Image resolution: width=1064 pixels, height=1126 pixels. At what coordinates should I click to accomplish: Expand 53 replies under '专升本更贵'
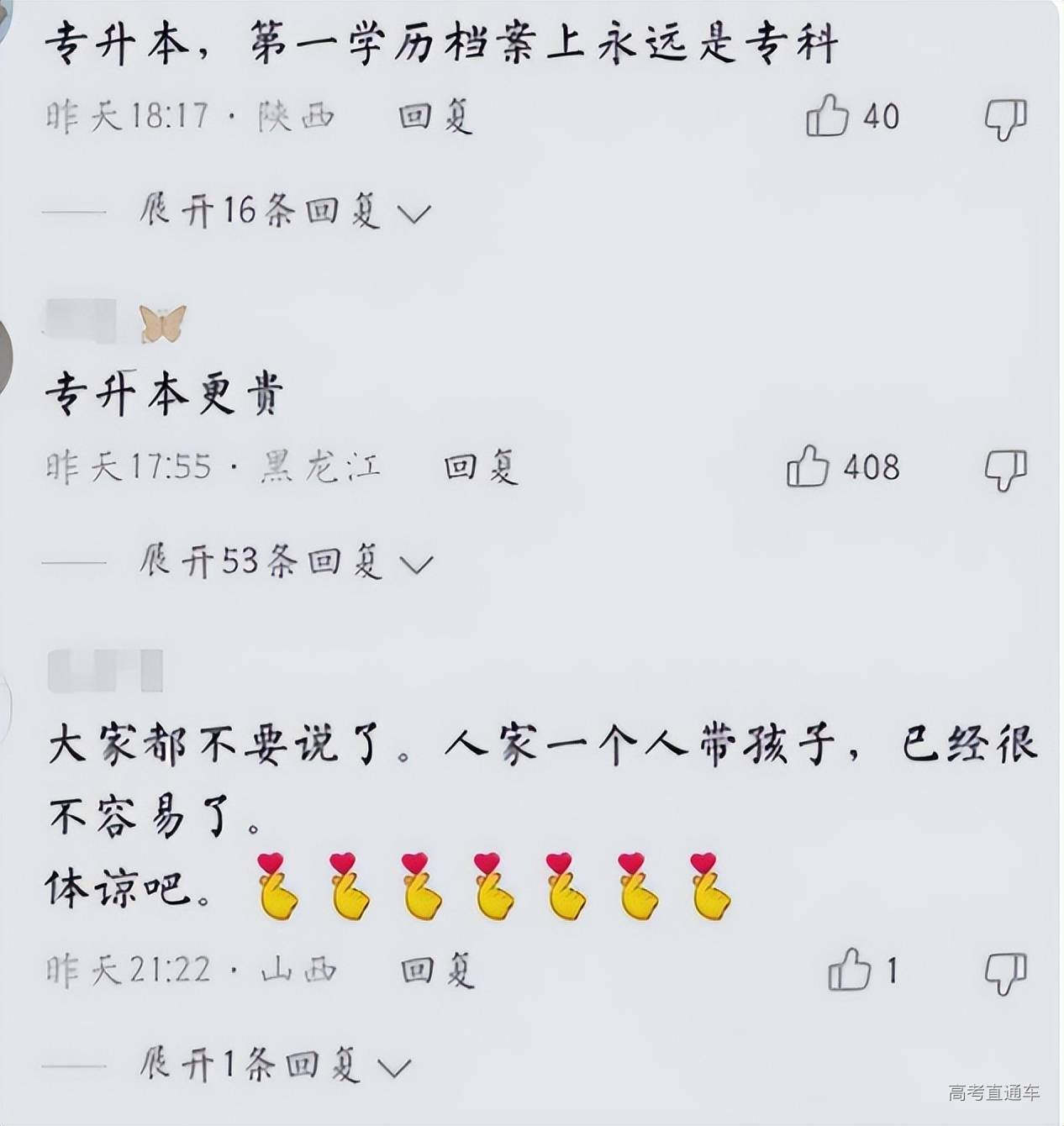(286, 561)
